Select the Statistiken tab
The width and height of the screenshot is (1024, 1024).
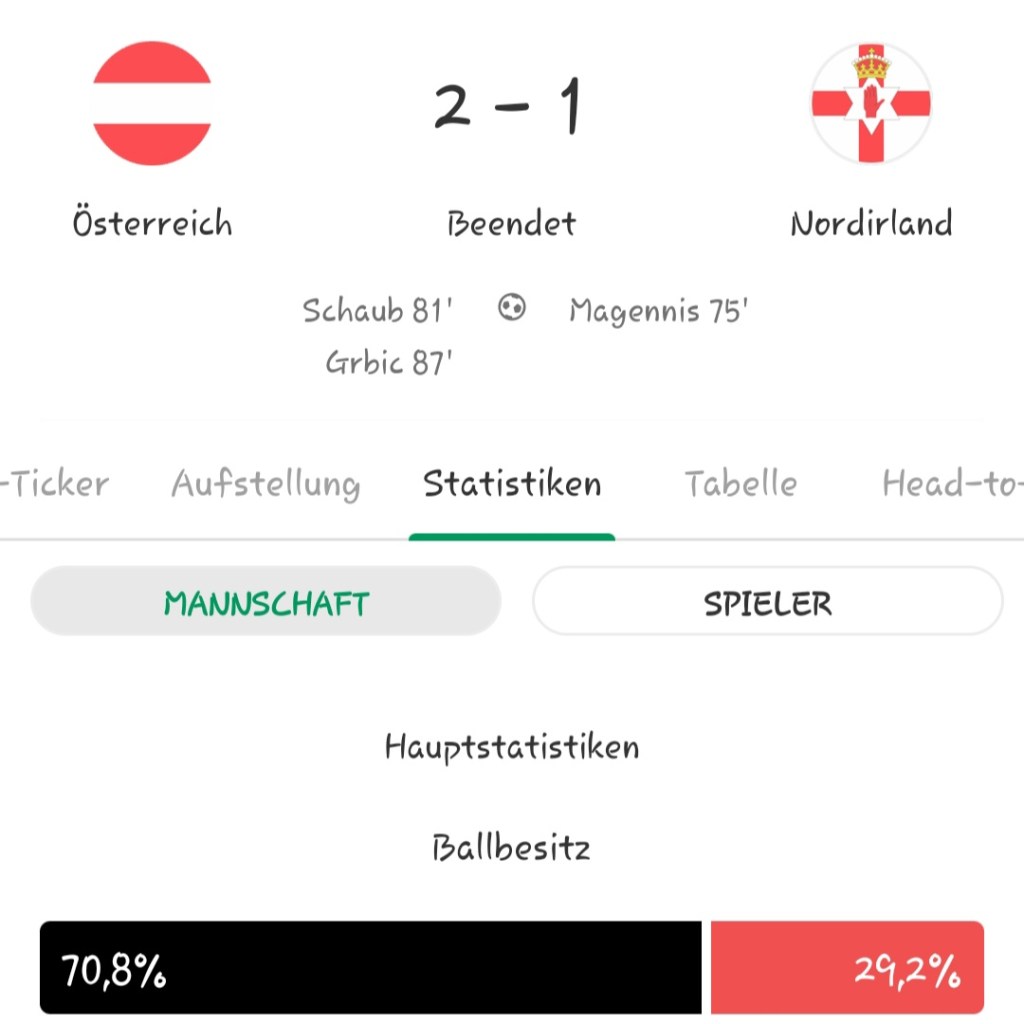pos(512,485)
